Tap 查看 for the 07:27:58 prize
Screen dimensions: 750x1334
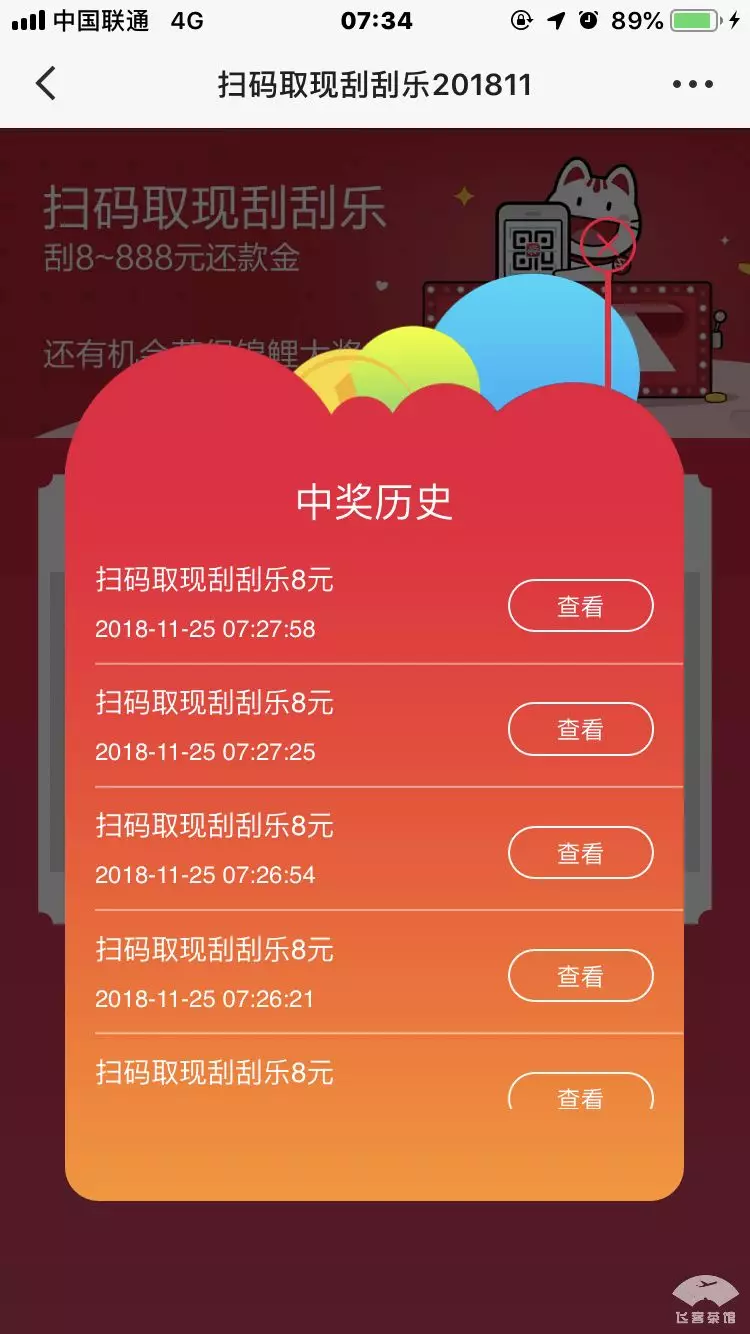pyautogui.click(x=580, y=606)
